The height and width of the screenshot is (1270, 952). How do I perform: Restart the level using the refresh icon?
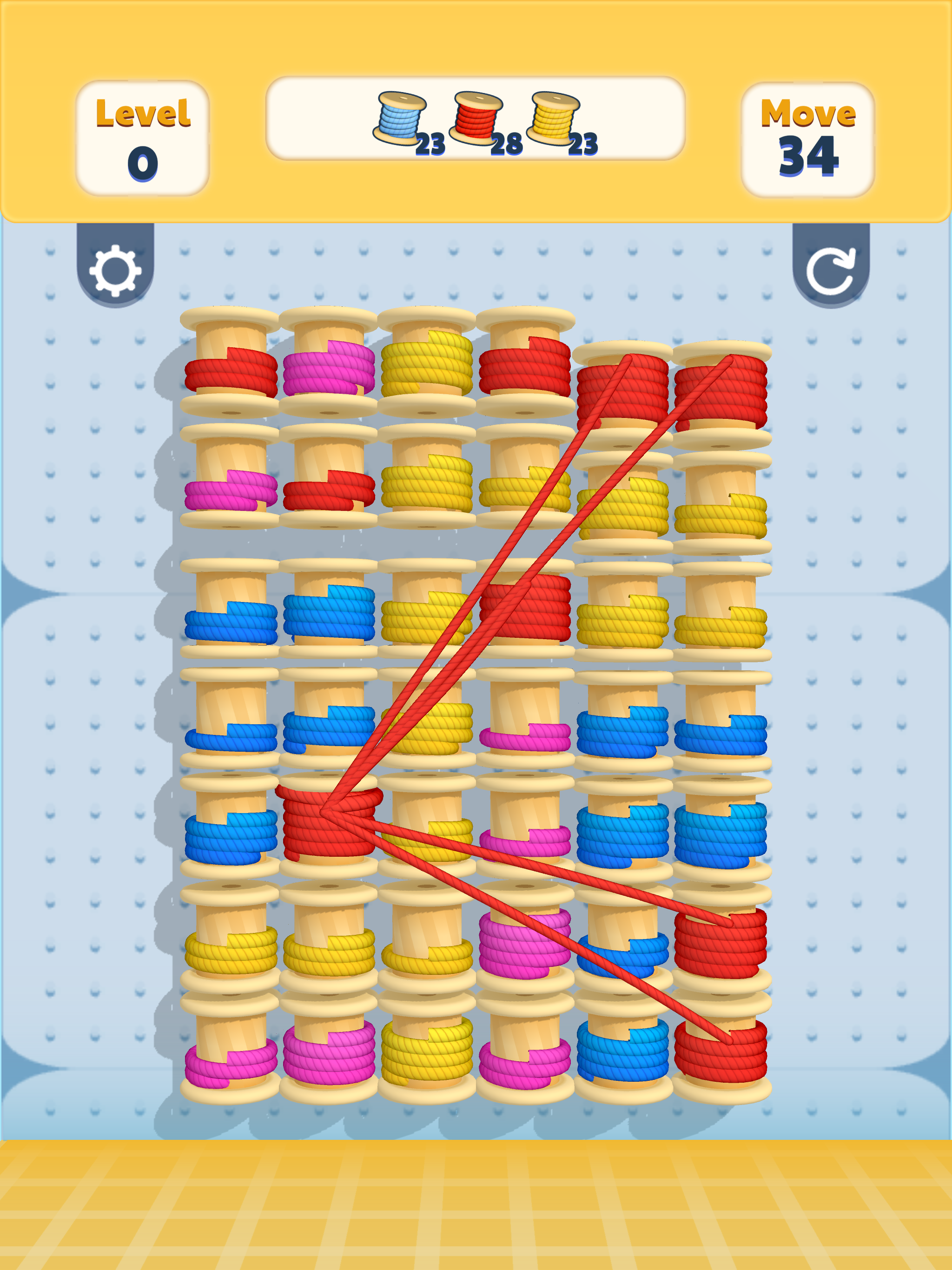pyautogui.click(x=830, y=270)
